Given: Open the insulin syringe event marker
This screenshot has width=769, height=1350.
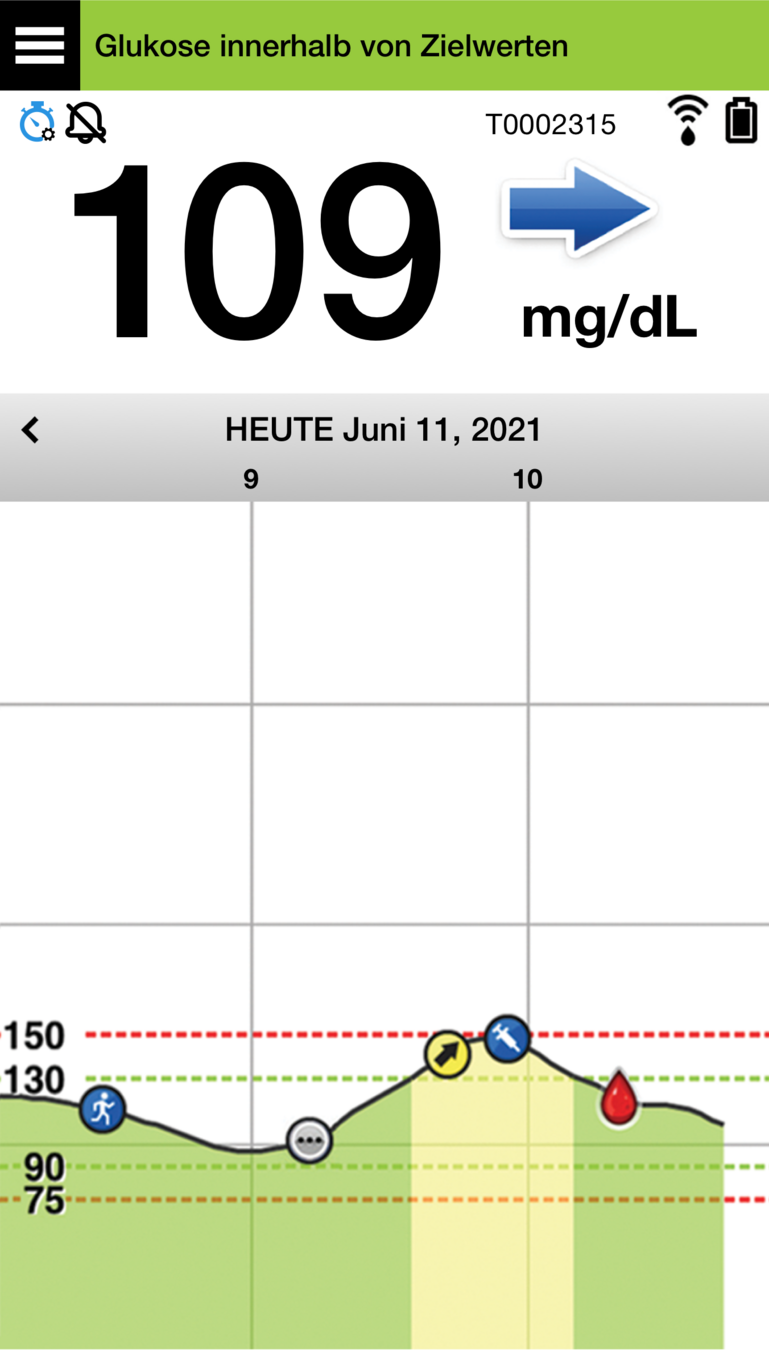Looking at the screenshot, I should click(x=507, y=1038).
